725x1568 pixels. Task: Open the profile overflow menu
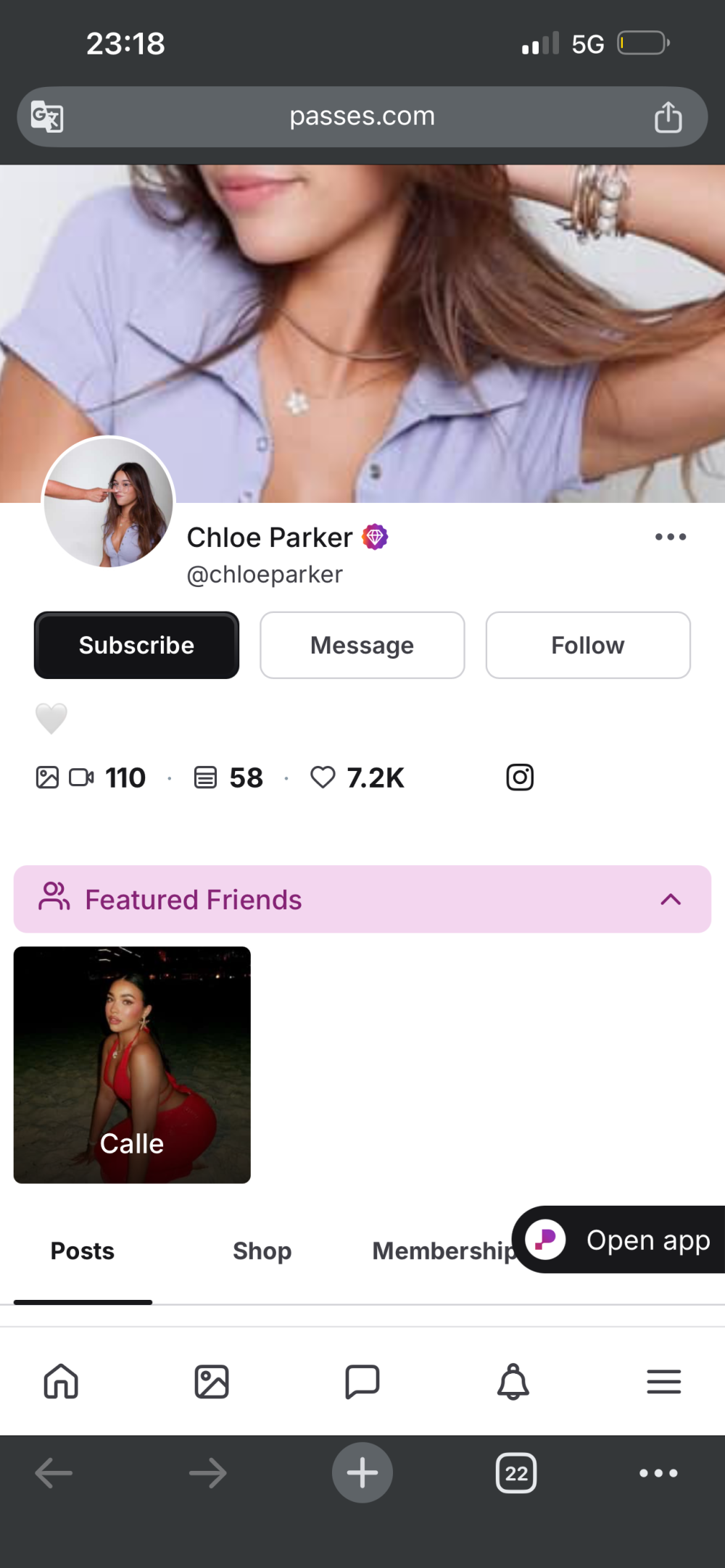670,537
